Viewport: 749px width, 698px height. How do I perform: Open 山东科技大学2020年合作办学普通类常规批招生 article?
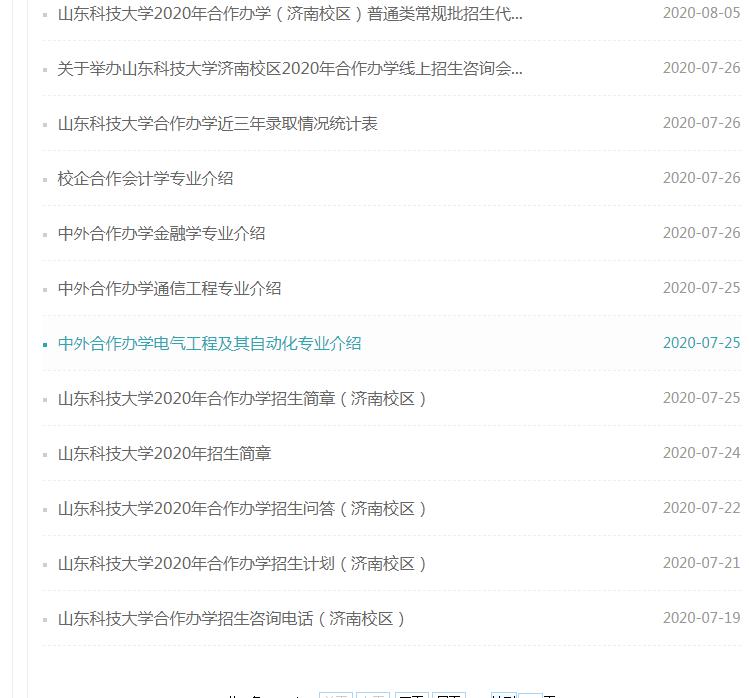click(x=290, y=14)
